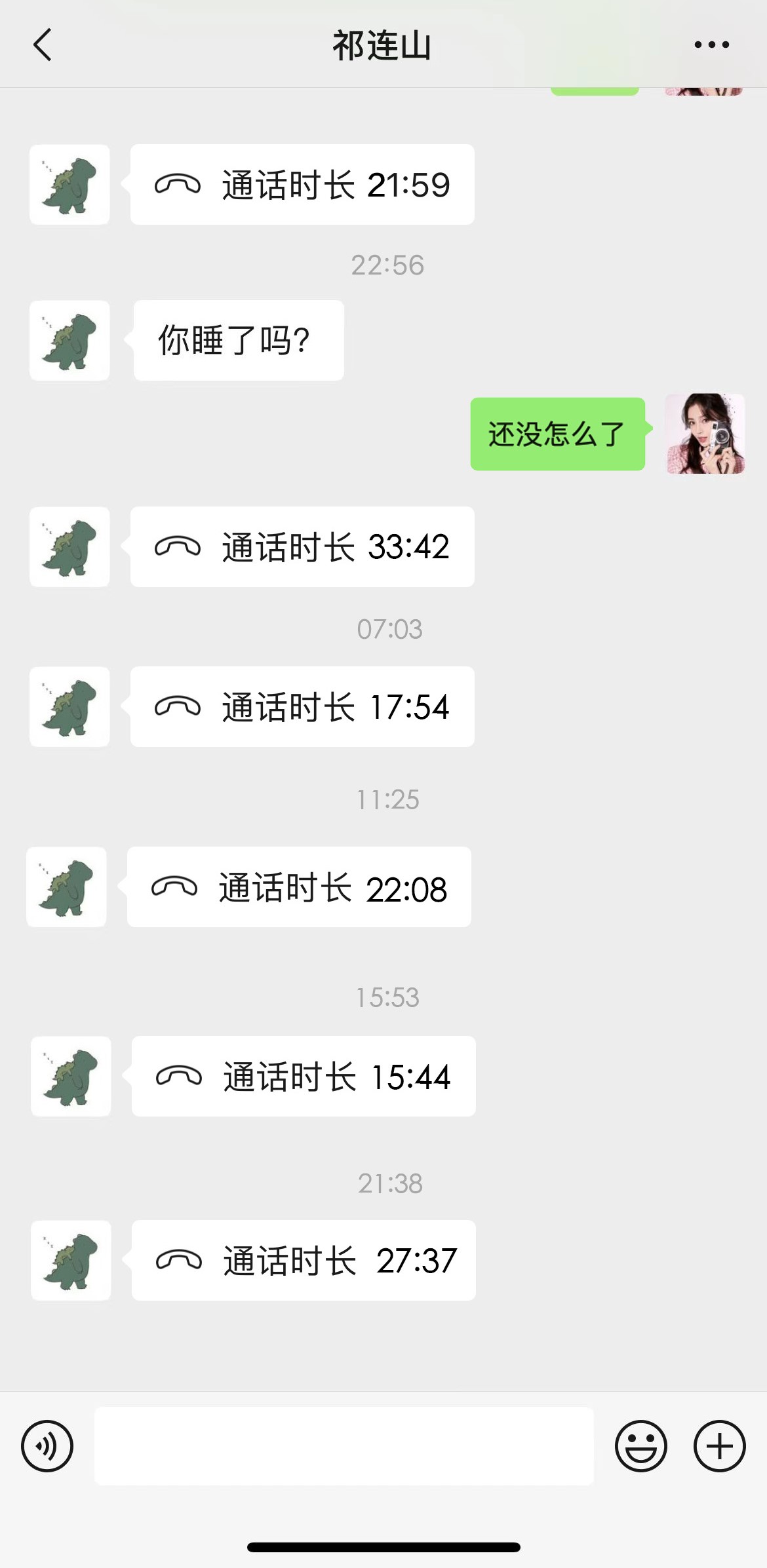Open my avatar beside 还没怎么了
The image size is (767, 1568).
pos(705,434)
